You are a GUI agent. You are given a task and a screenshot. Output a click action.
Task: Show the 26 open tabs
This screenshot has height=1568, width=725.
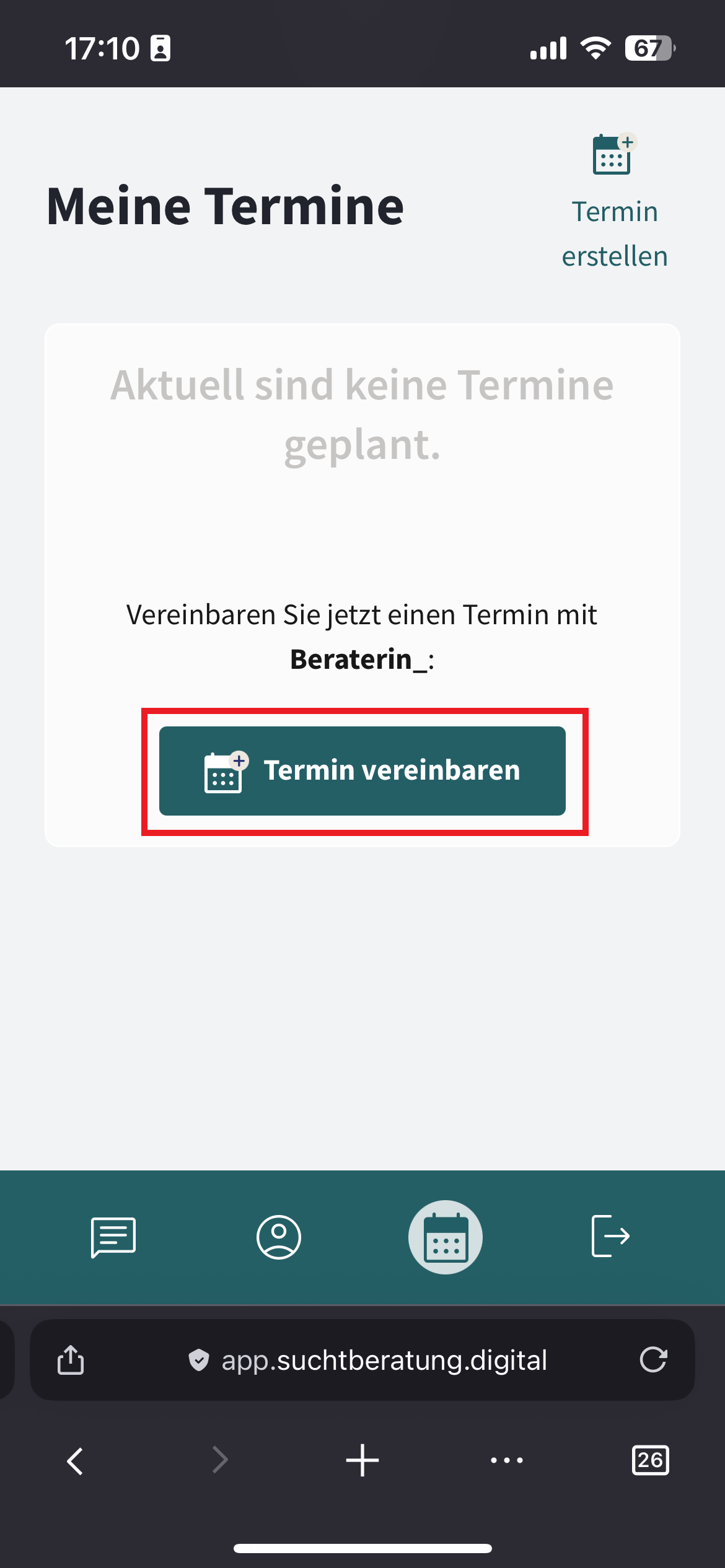click(650, 1461)
